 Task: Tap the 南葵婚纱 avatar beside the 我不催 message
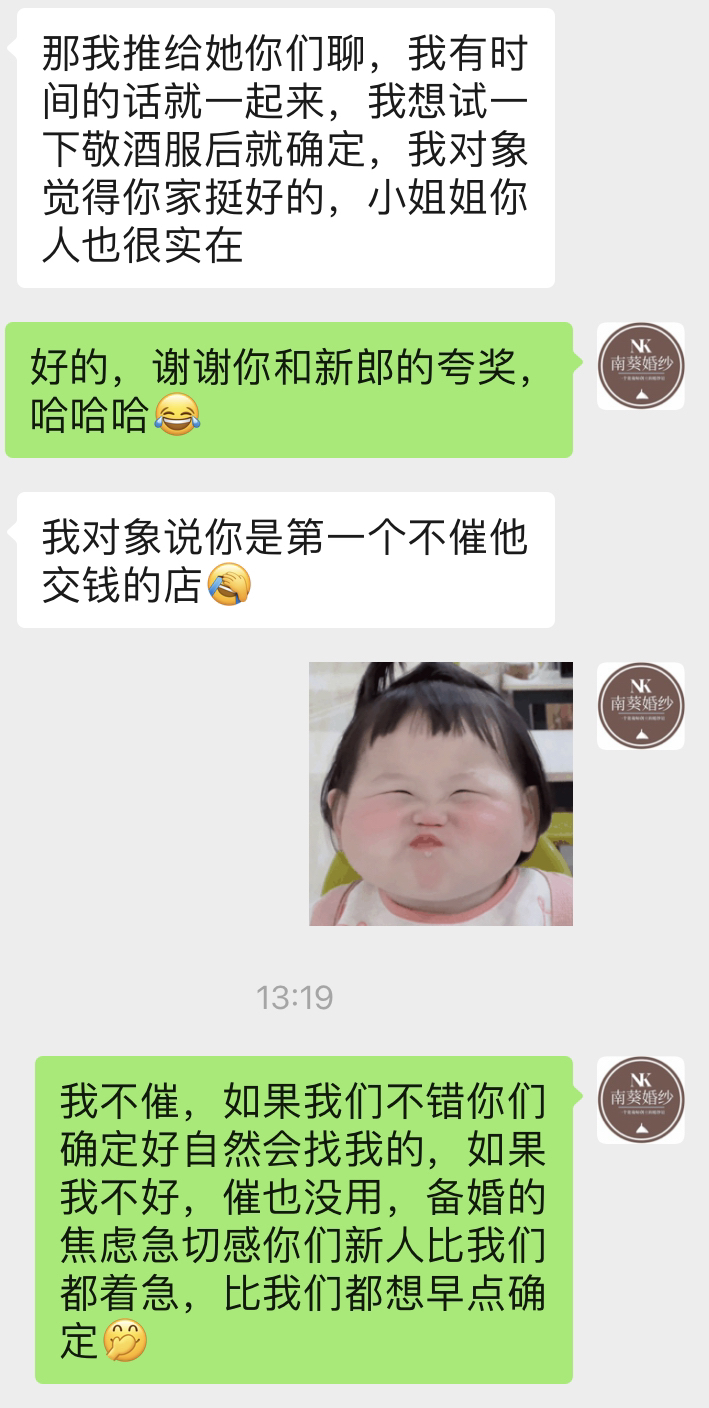coord(641,1099)
